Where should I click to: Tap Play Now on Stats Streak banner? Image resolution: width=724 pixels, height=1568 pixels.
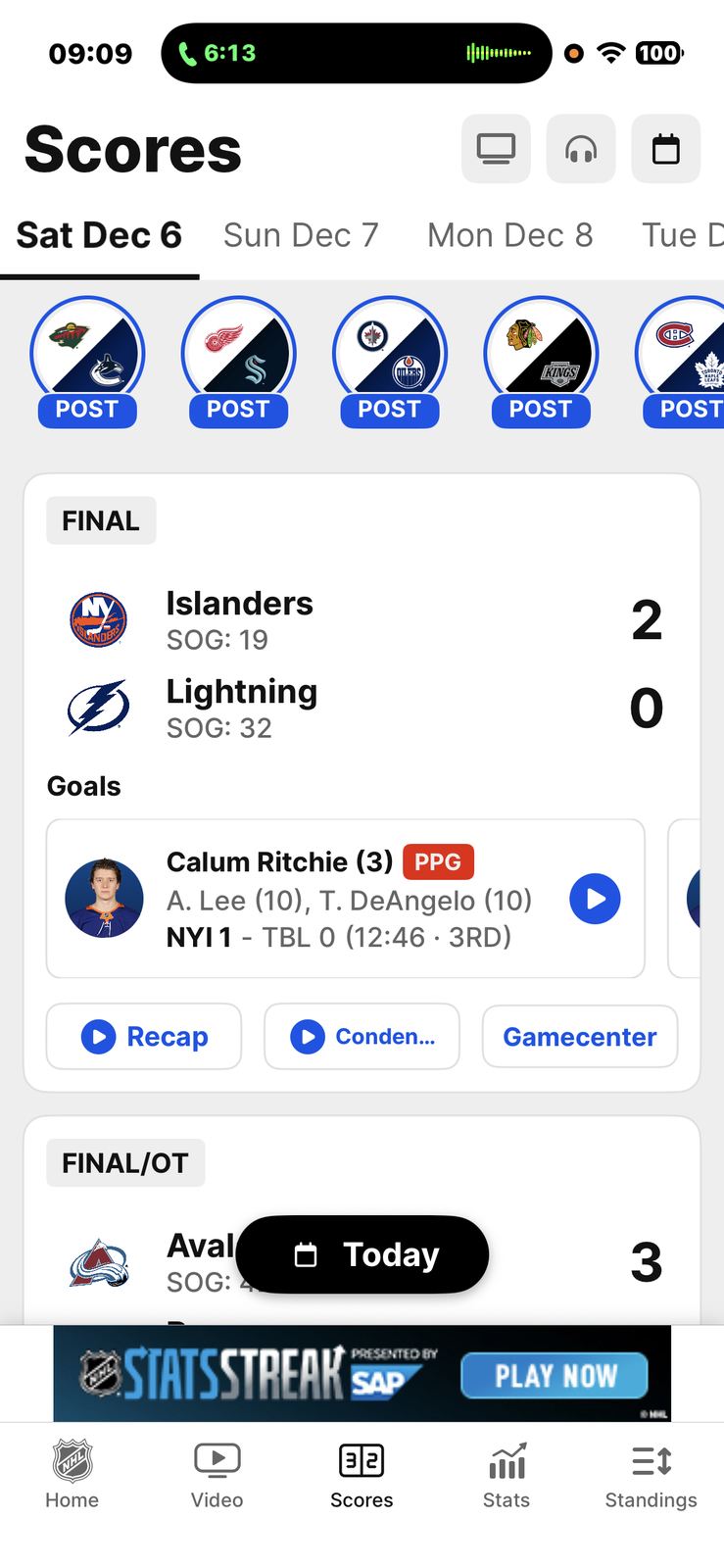pyautogui.click(x=555, y=1375)
